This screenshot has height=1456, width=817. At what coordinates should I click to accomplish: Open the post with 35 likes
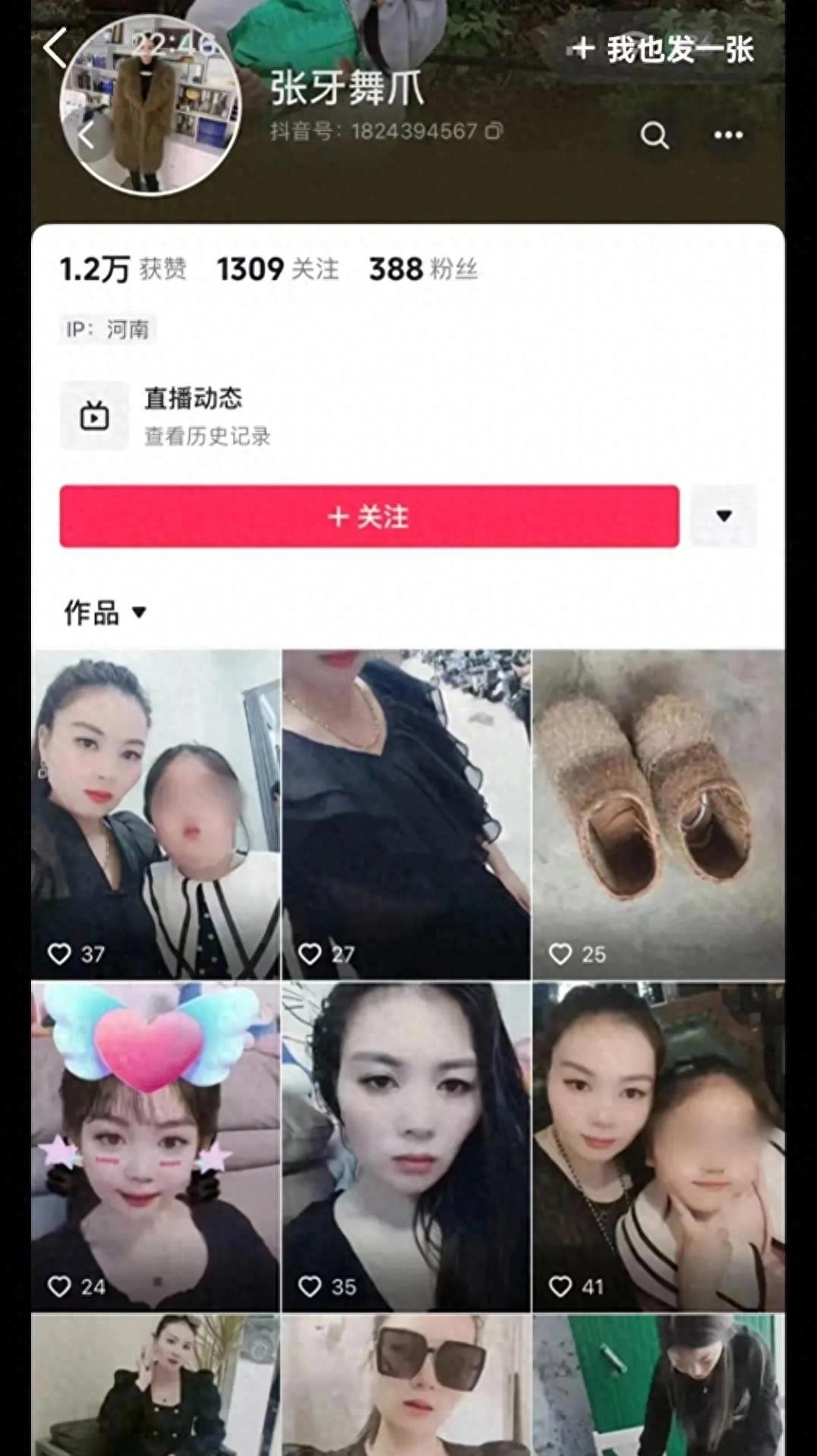click(x=406, y=1146)
